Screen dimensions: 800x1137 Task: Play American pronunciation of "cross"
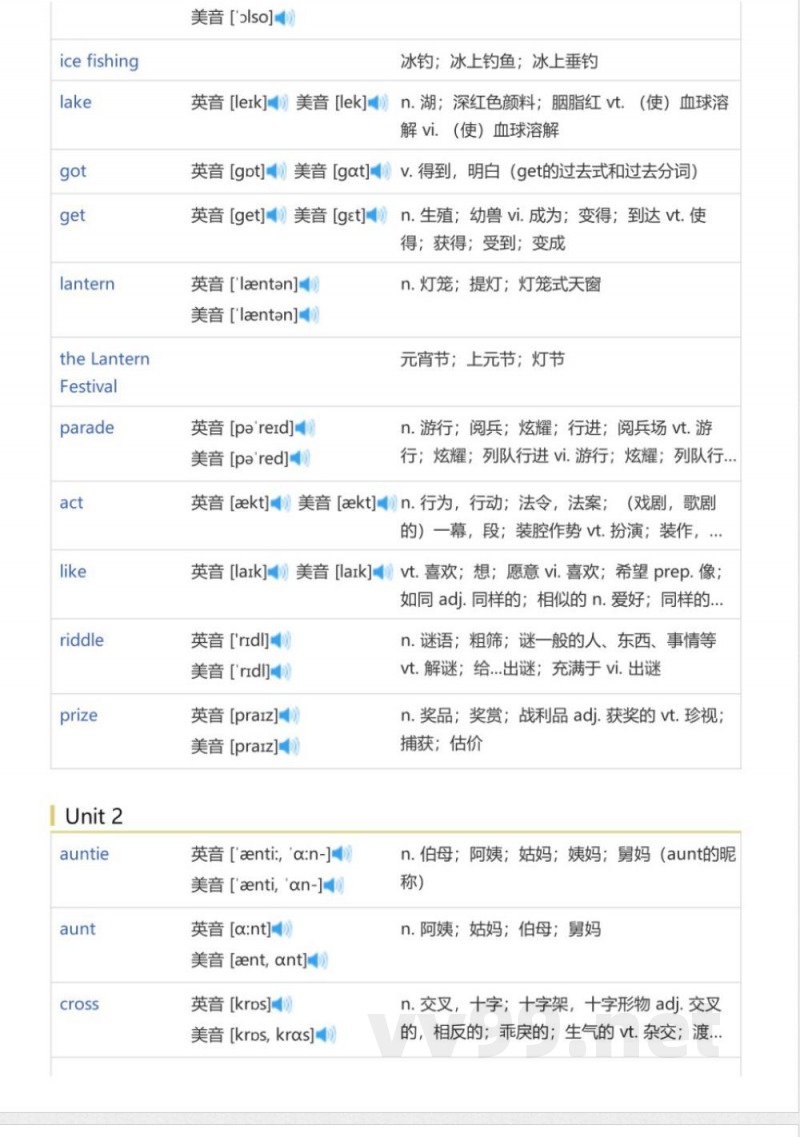click(x=323, y=1034)
